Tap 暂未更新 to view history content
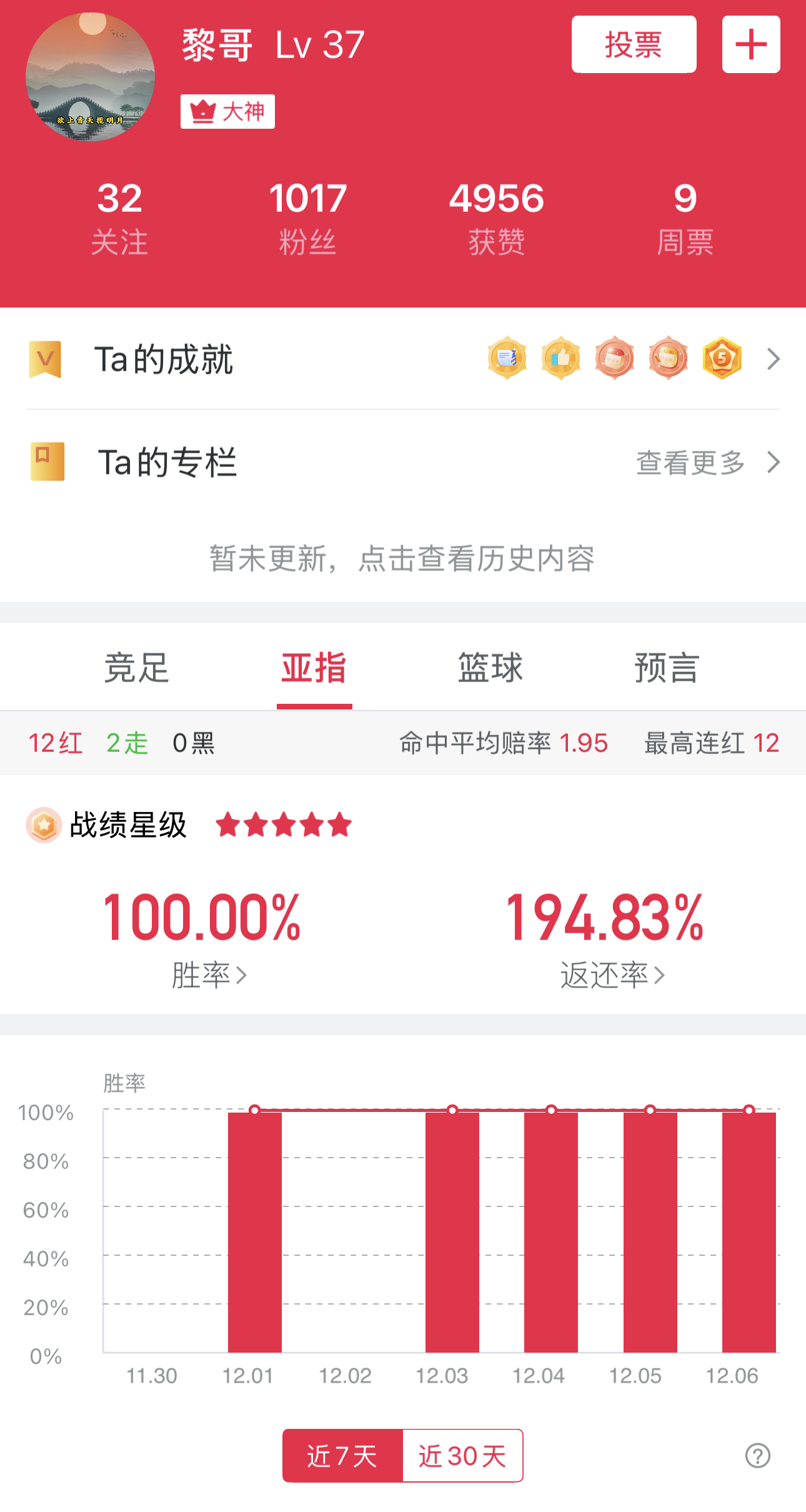806x1512 pixels. 402,558
